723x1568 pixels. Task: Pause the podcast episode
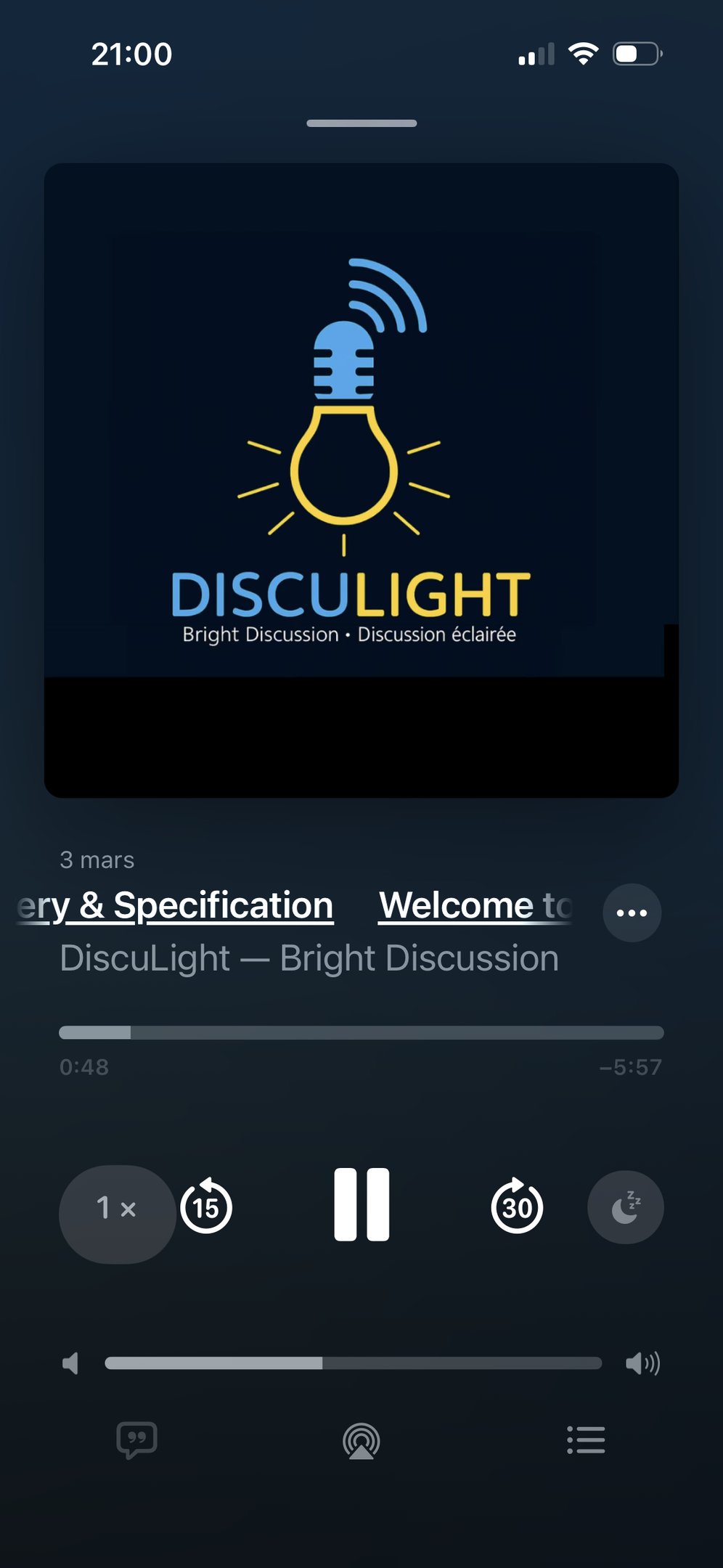pyautogui.click(x=361, y=1204)
